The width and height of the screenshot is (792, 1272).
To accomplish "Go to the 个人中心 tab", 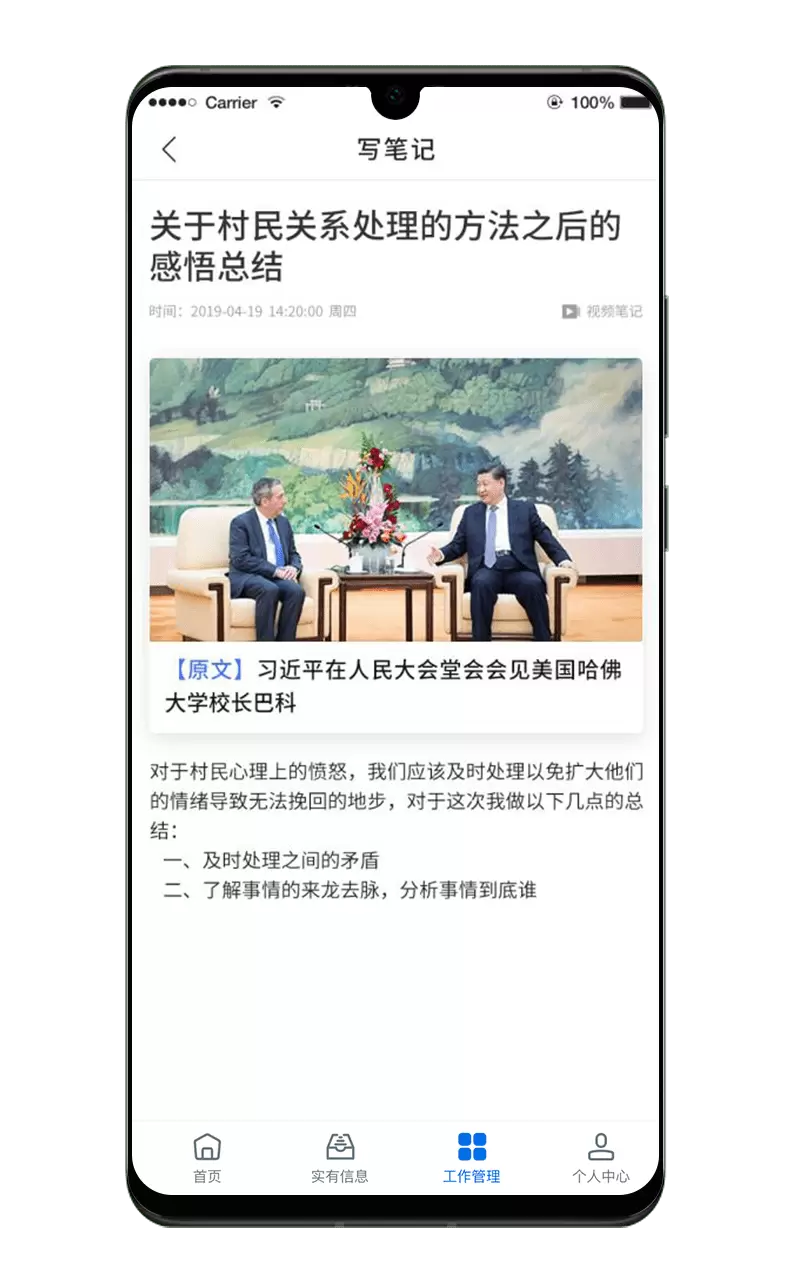I will [x=600, y=1158].
